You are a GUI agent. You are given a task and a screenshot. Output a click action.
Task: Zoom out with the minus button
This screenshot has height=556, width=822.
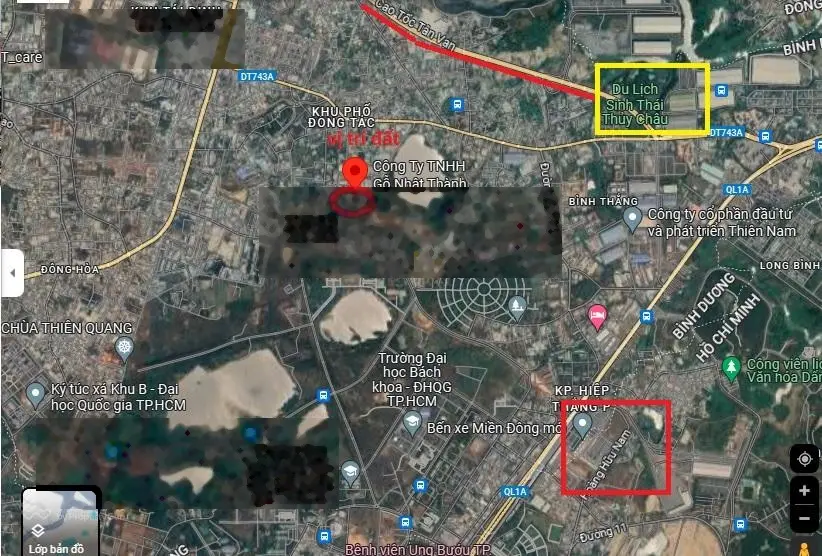coord(804,519)
